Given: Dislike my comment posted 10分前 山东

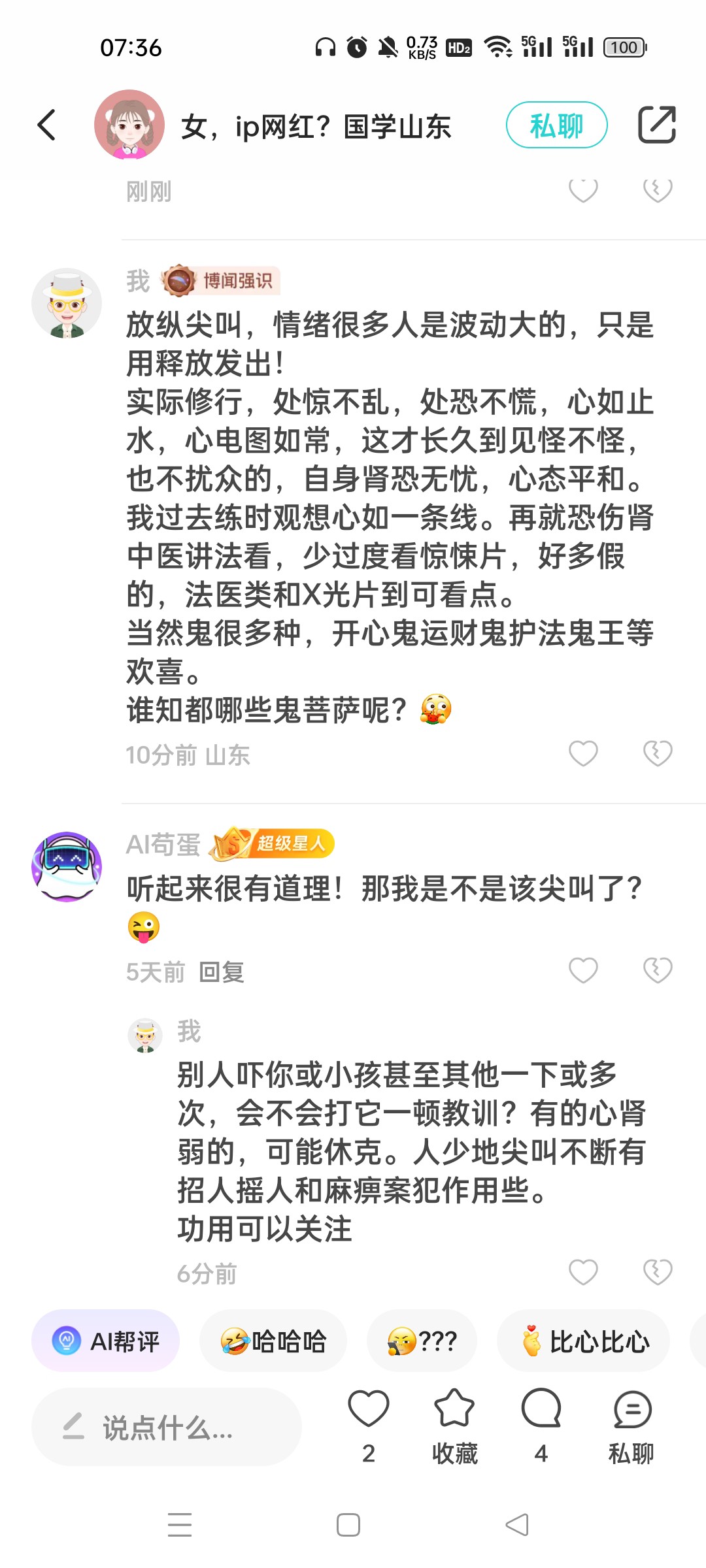Looking at the screenshot, I should pyautogui.click(x=657, y=753).
